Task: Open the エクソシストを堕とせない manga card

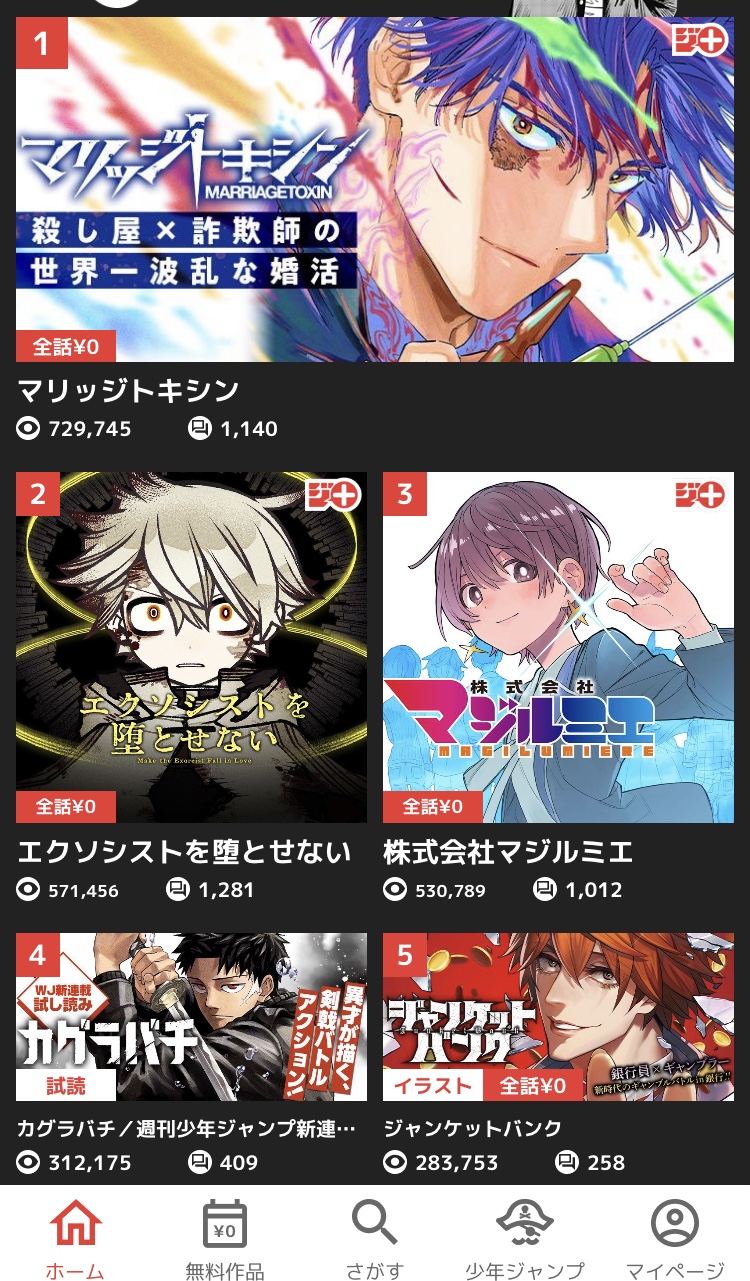Action: pyautogui.click(x=191, y=647)
